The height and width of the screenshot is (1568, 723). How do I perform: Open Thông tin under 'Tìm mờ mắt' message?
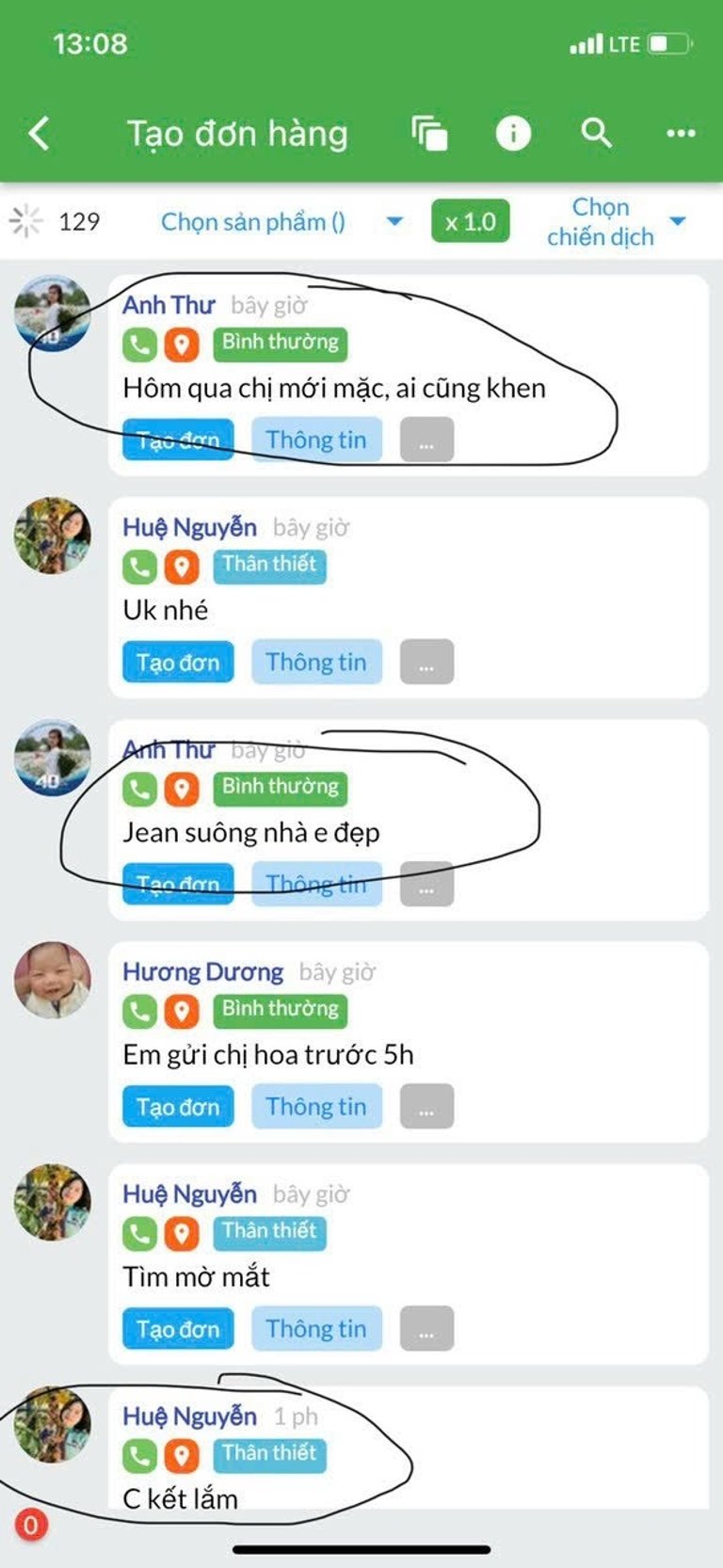(x=316, y=1329)
